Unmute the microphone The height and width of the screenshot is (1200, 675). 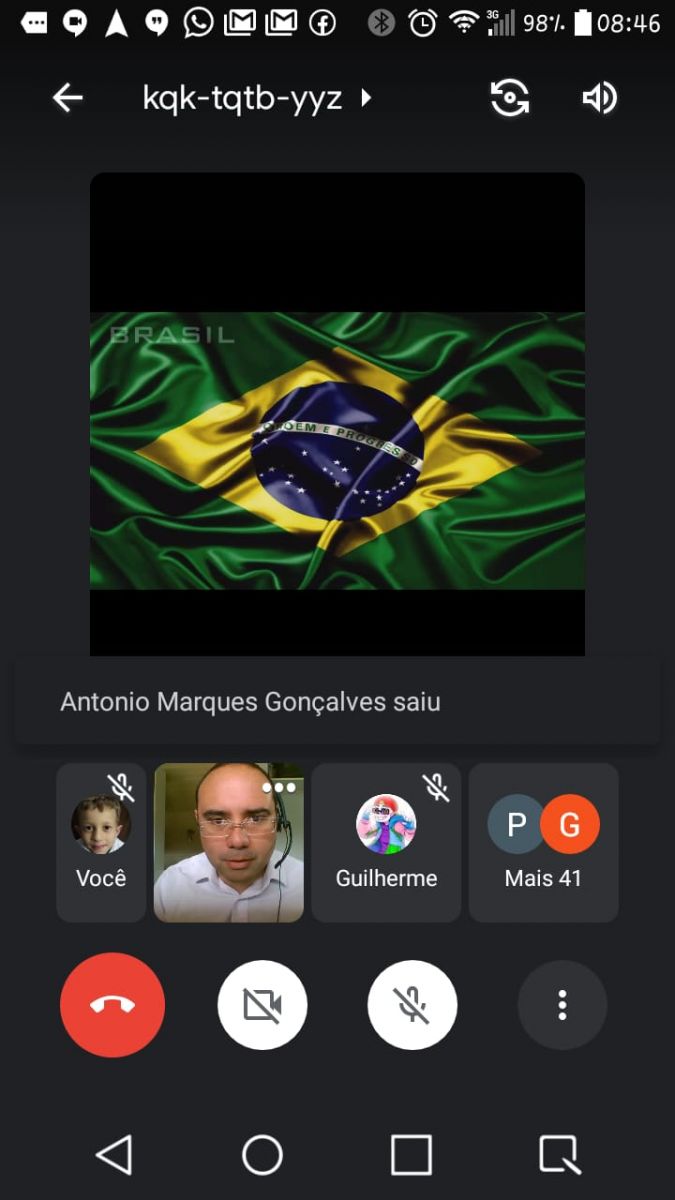412,1005
